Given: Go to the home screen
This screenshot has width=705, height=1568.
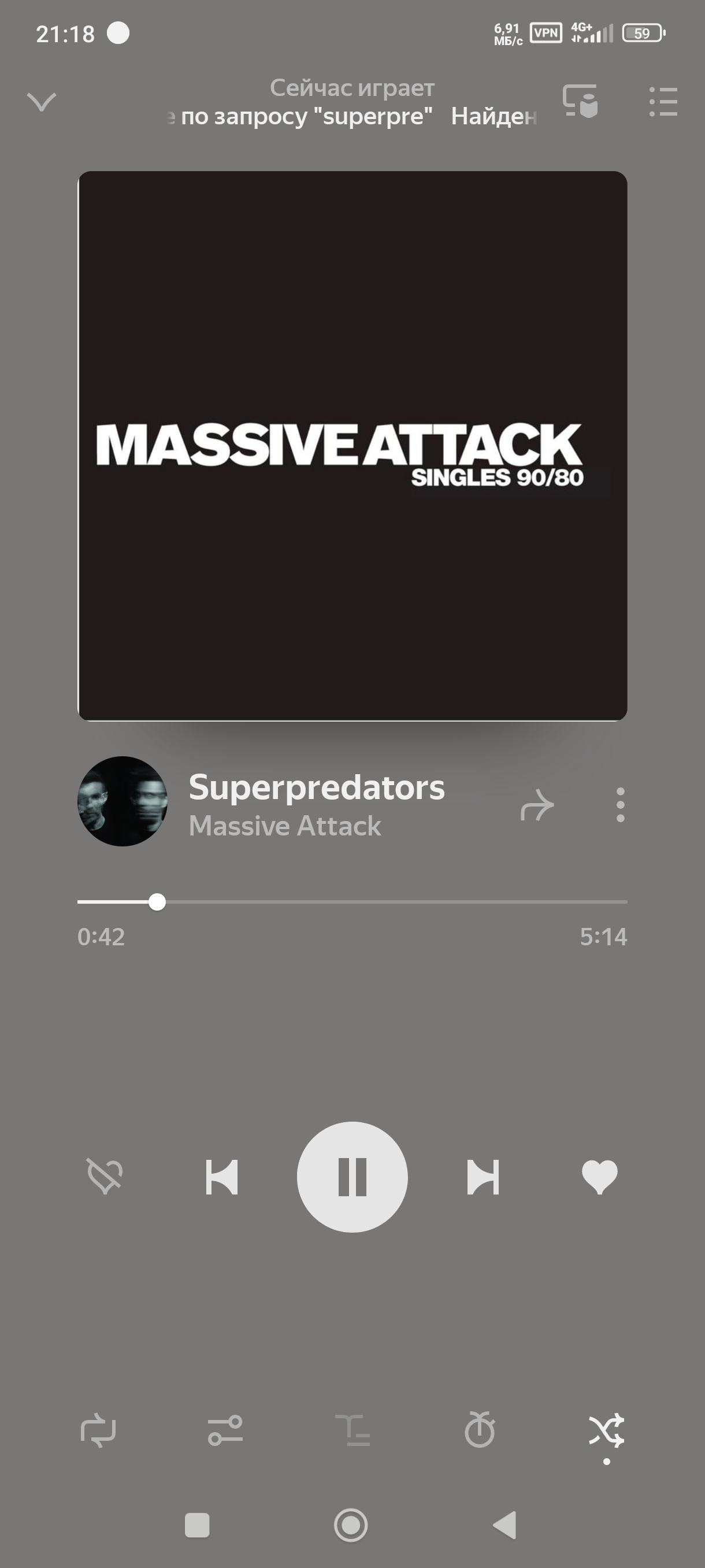Looking at the screenshot, I should 351,1525.
